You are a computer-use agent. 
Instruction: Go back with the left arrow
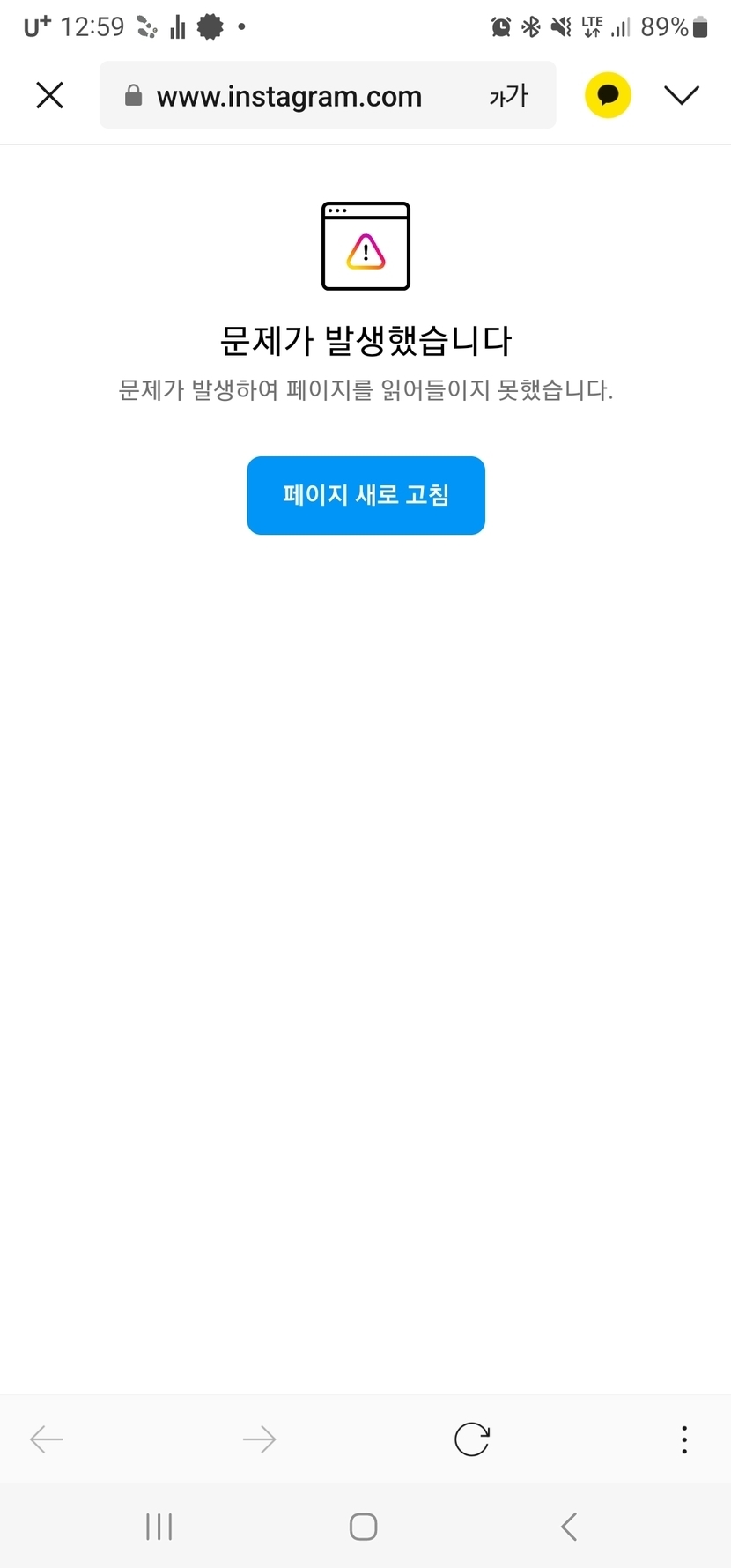pos(47,1439)
